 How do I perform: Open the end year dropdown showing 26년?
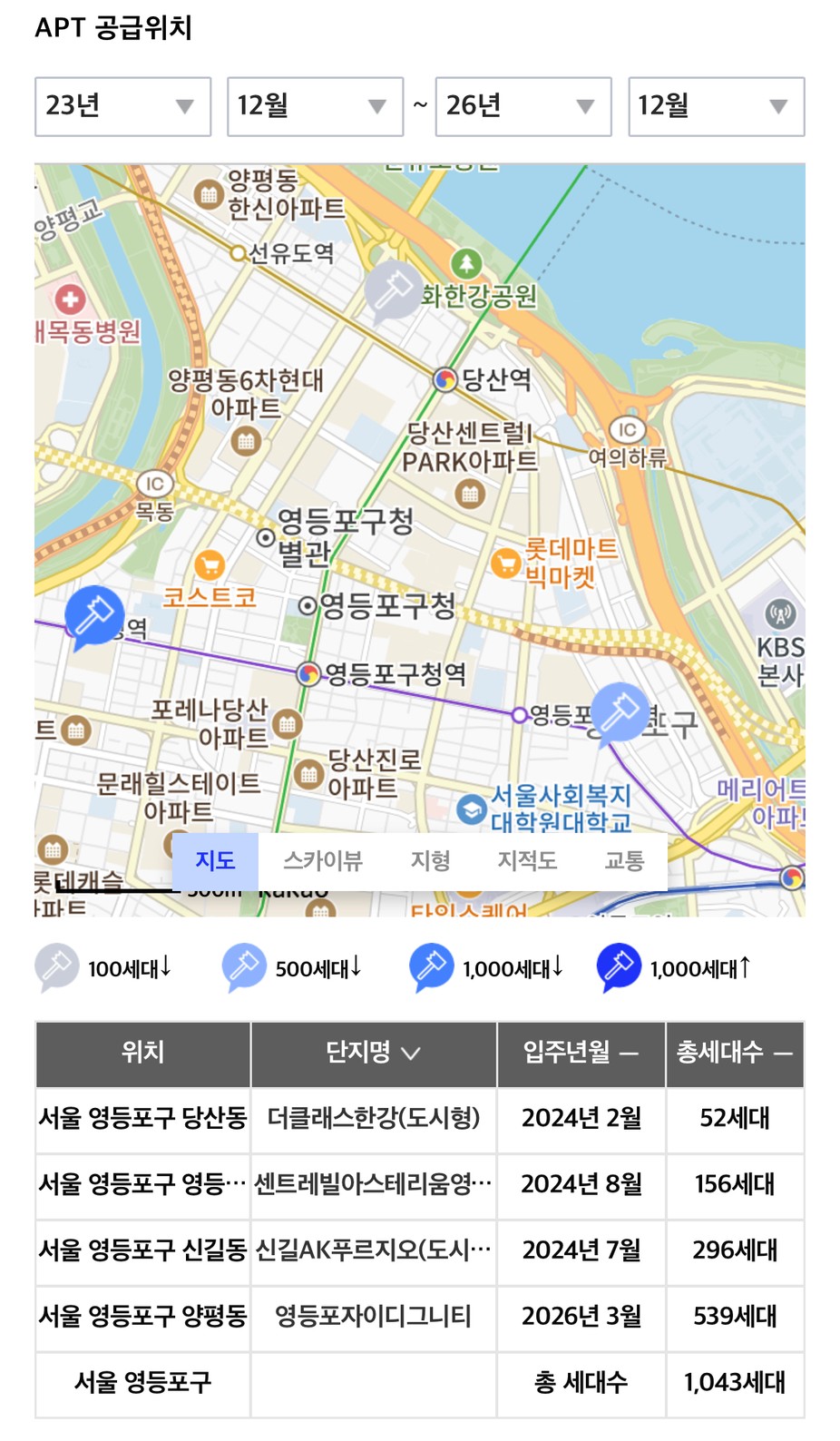(523, 106)
